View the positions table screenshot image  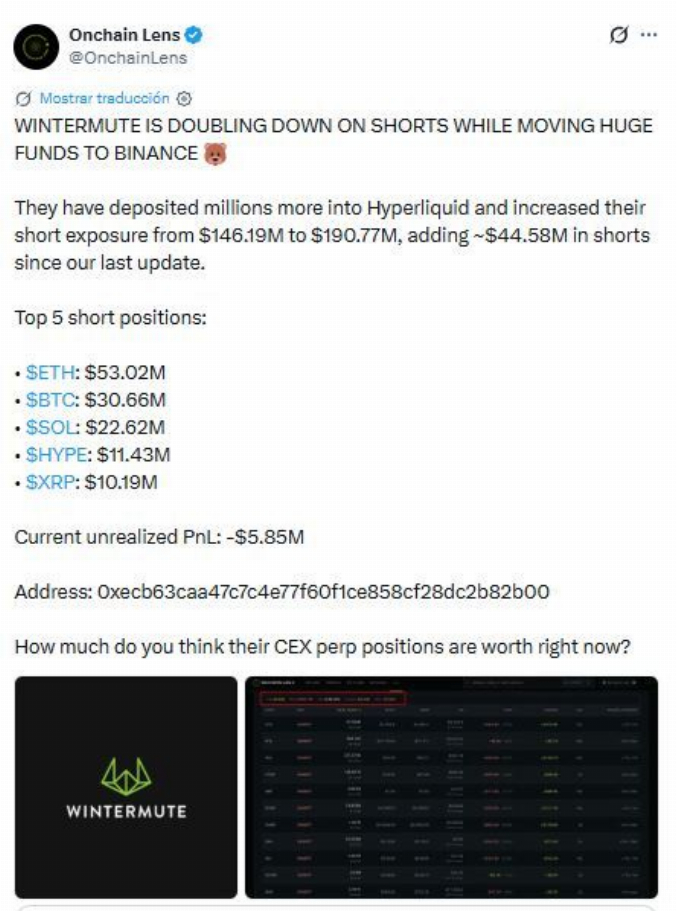tap(451, 787)
